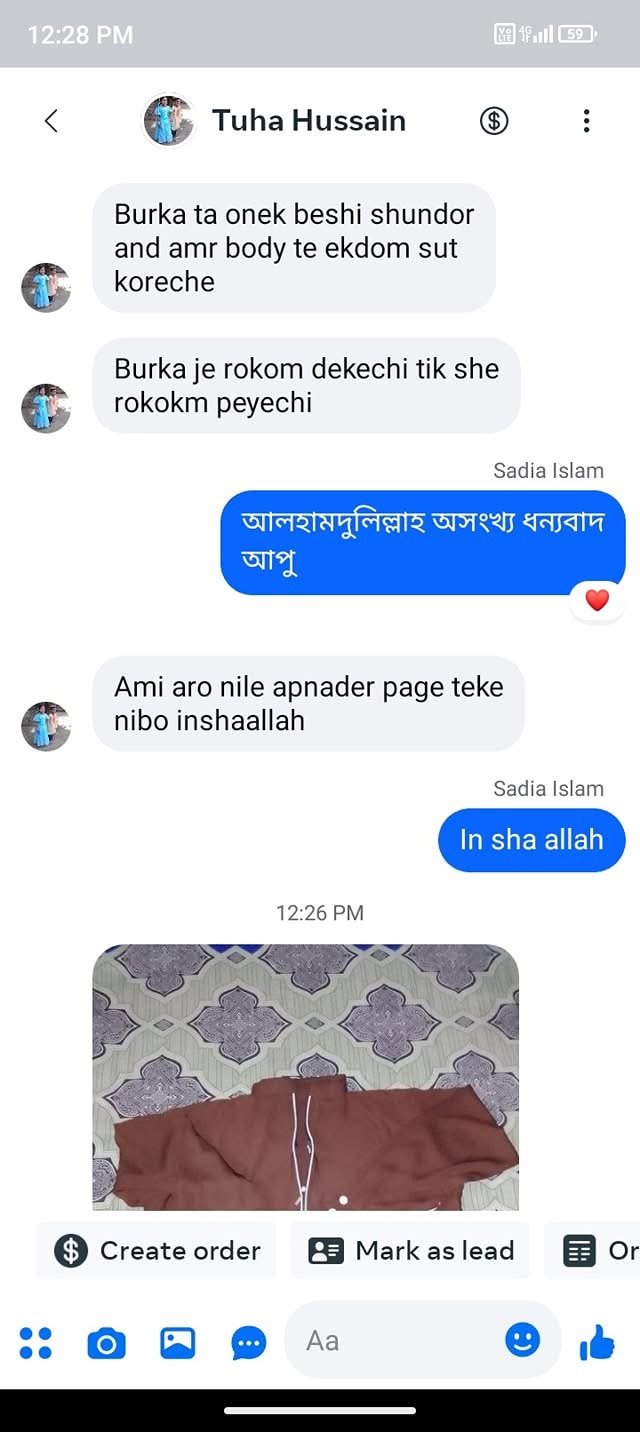Image resolution: width=640 pixels, height=1432 pixels.
Task: Open saved replies bubble icon
Action: click(x=248, y=1342)
